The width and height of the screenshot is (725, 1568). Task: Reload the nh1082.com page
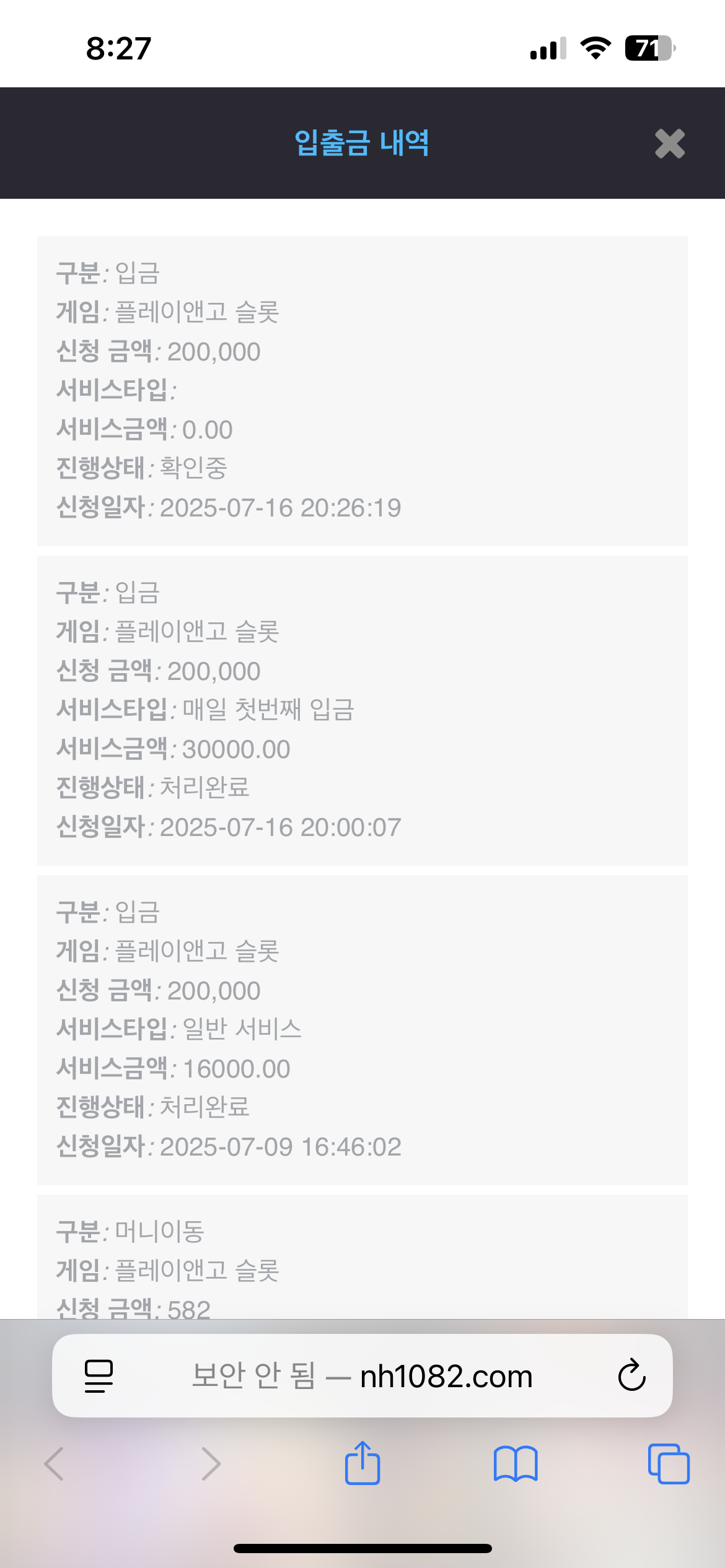pyautogui.click(x=631, y=1375)
